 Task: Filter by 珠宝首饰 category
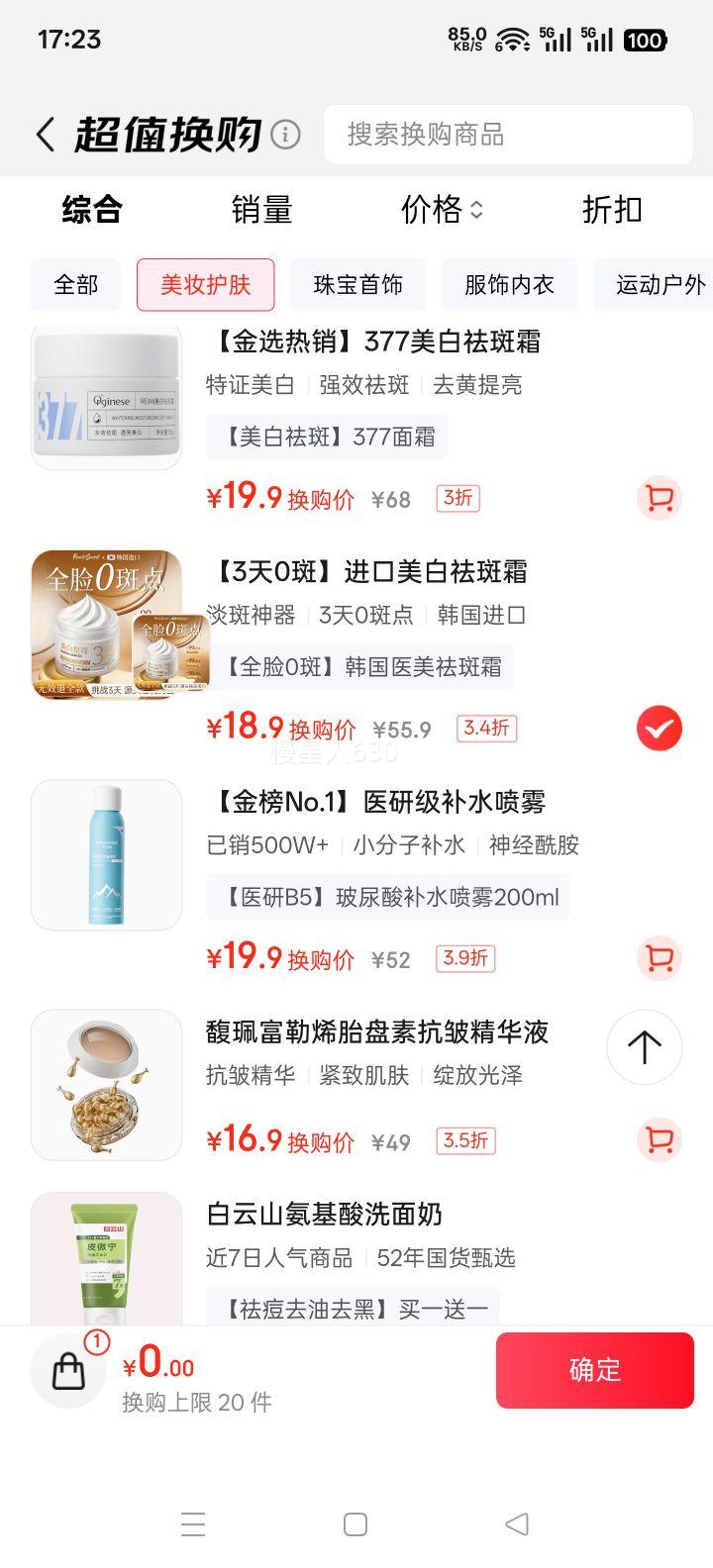click(357, 285)
